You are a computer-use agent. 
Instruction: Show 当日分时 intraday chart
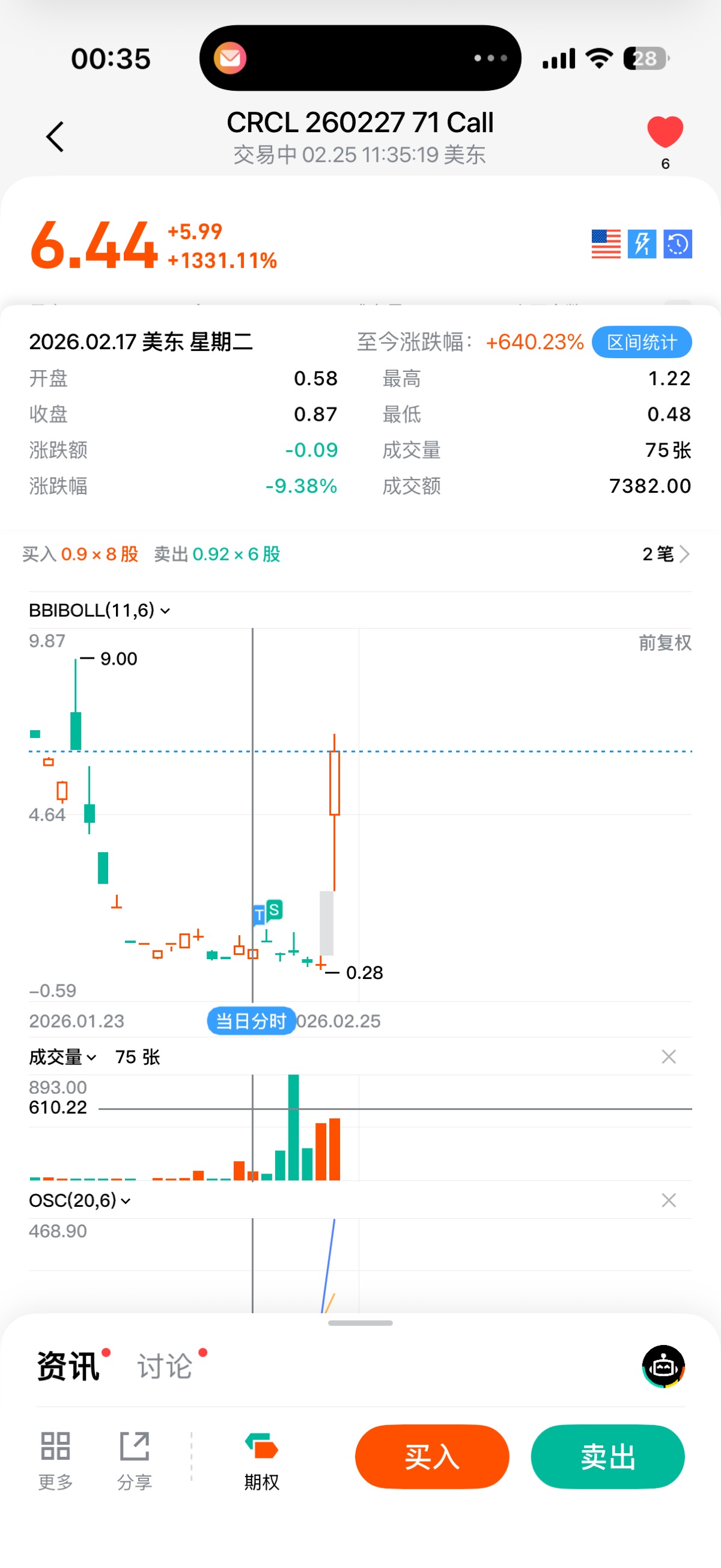251,1020
